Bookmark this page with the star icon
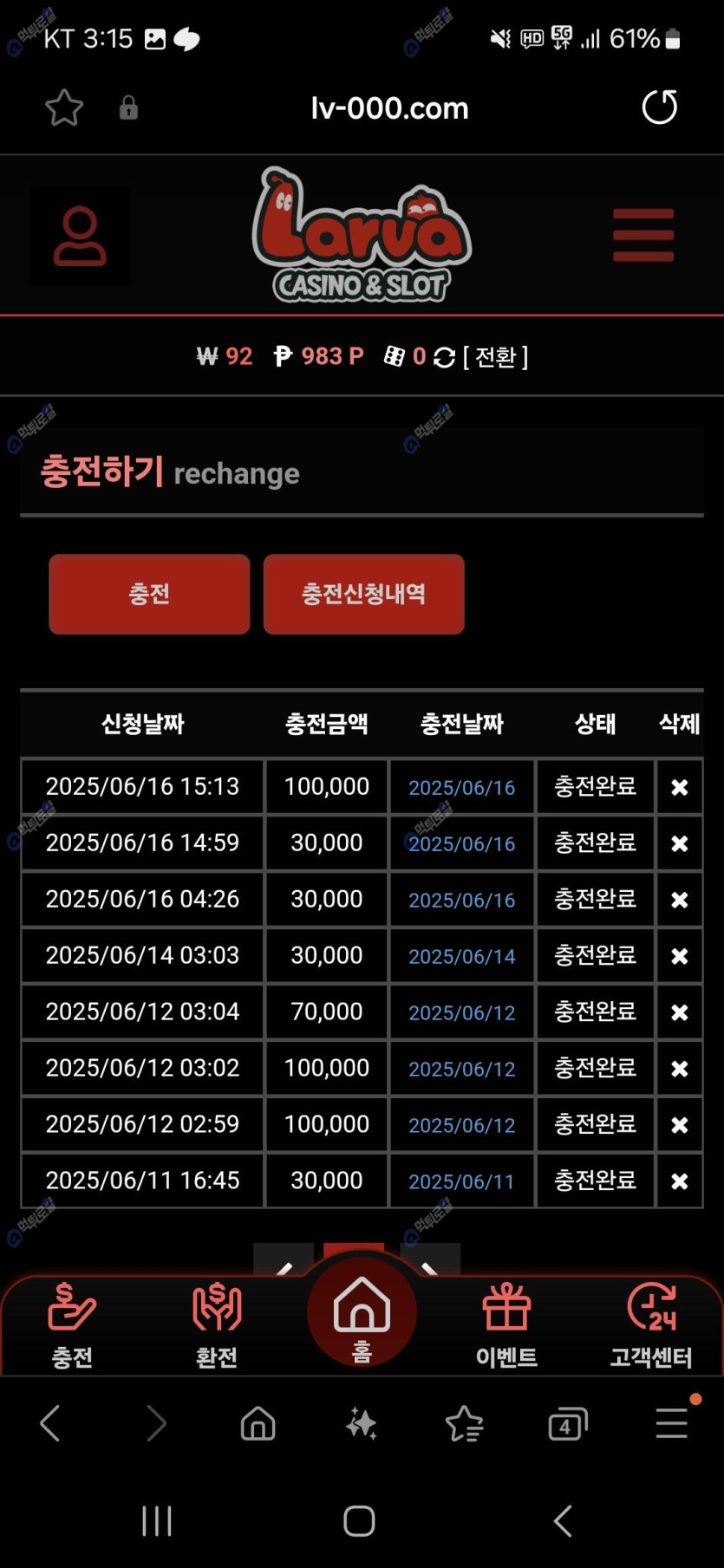This screenshot has width=724, height=1568. tap(63, 108)
